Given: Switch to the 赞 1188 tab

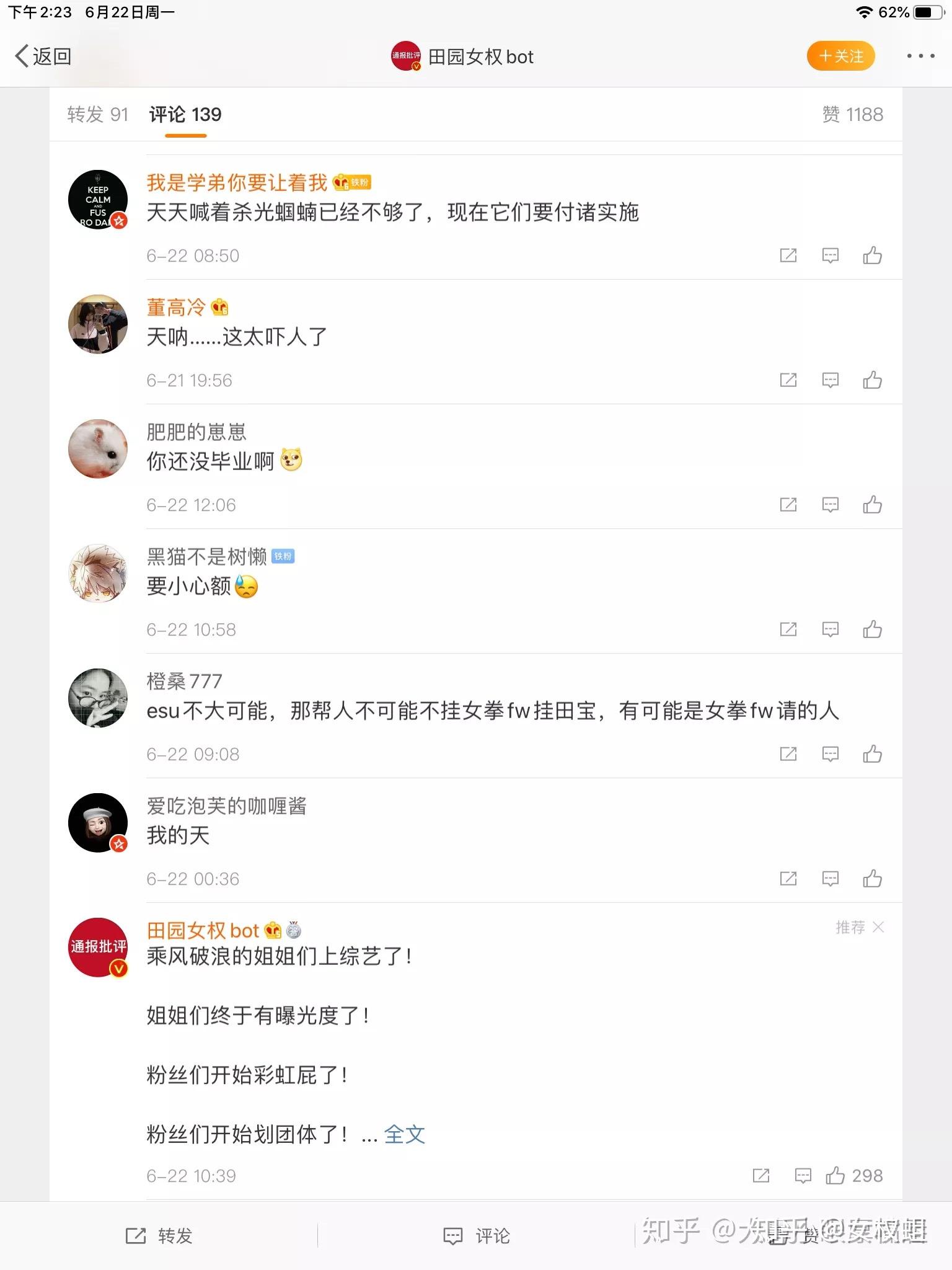Looking at the screenshot, I should [x=852, y=115].
